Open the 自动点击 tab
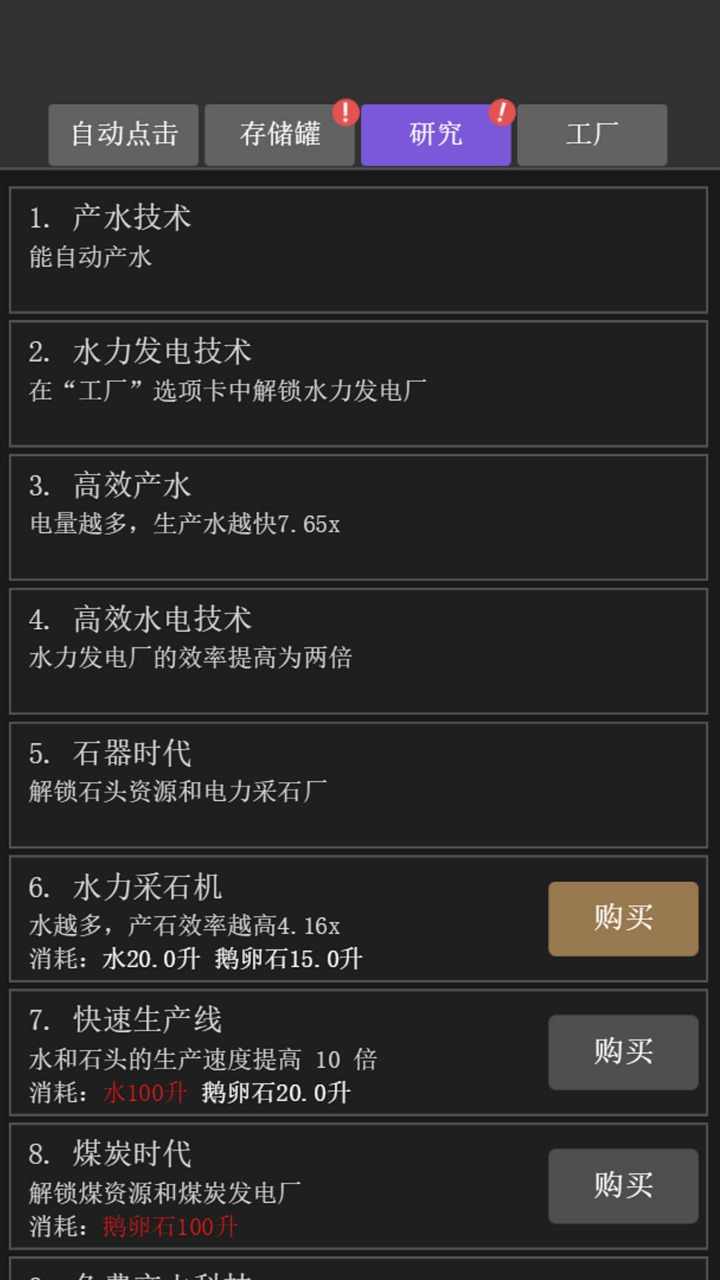The width and height of the screenshot is (720, 1280). [x=123, y=134]
